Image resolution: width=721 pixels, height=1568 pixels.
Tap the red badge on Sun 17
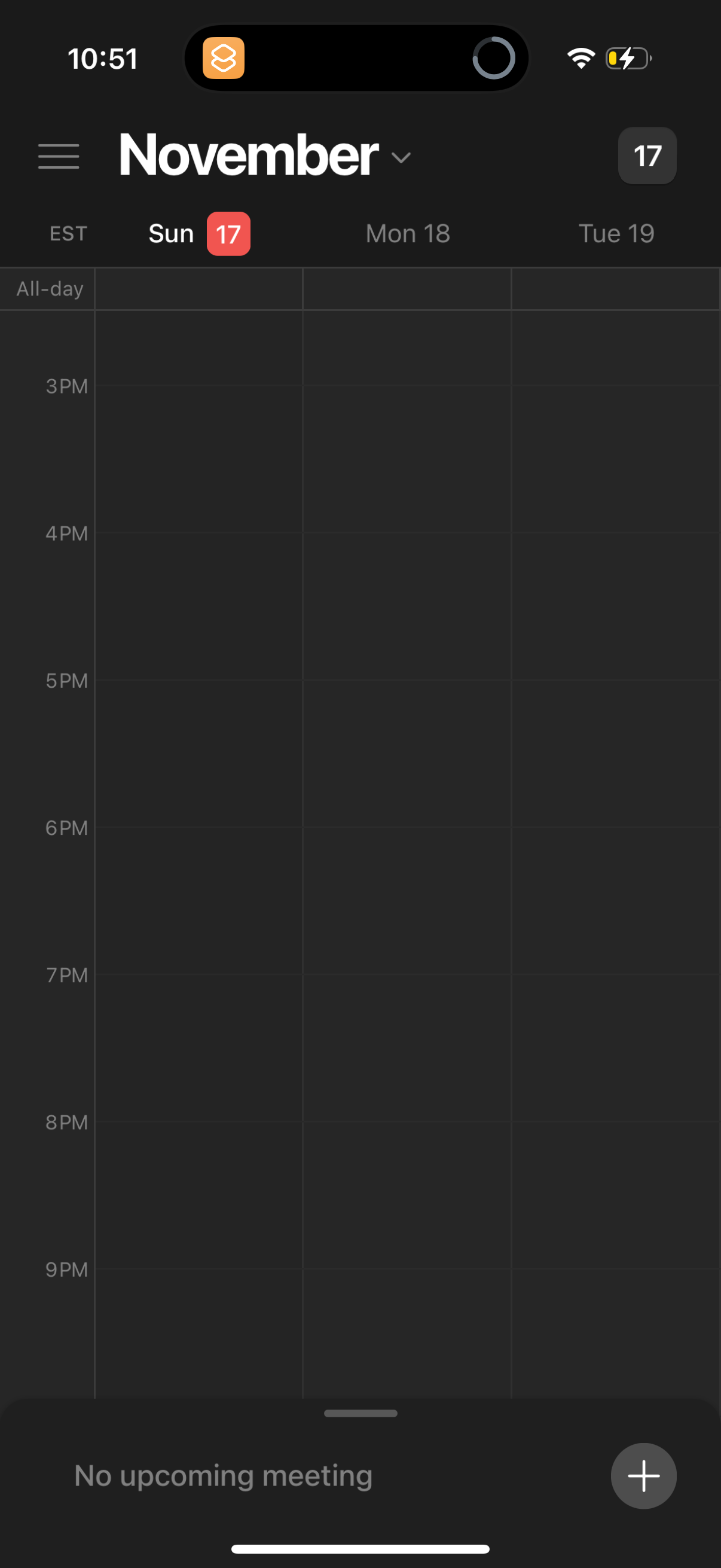(x=228, y=233)
